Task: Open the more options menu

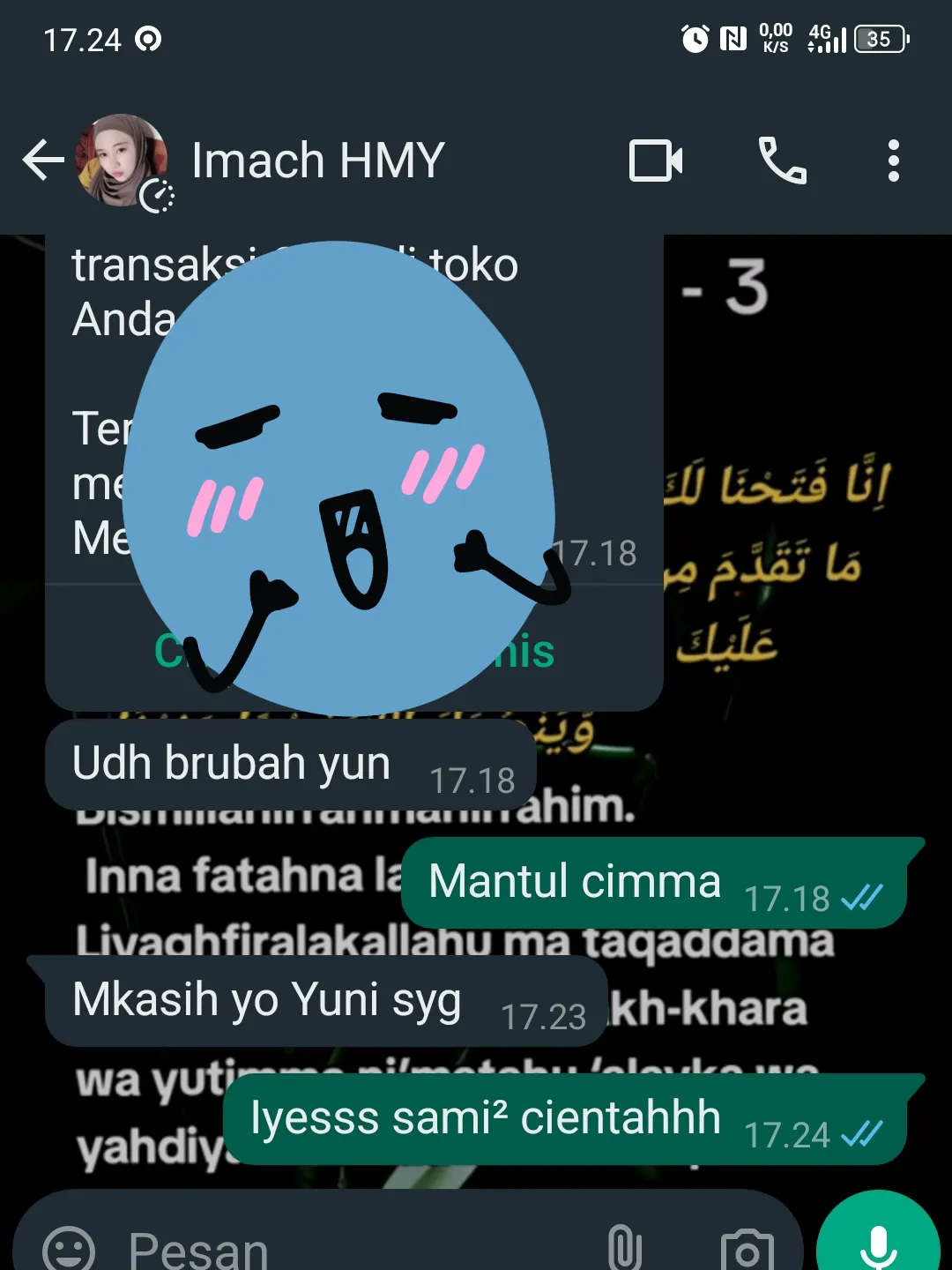Action: coord(893,161)
